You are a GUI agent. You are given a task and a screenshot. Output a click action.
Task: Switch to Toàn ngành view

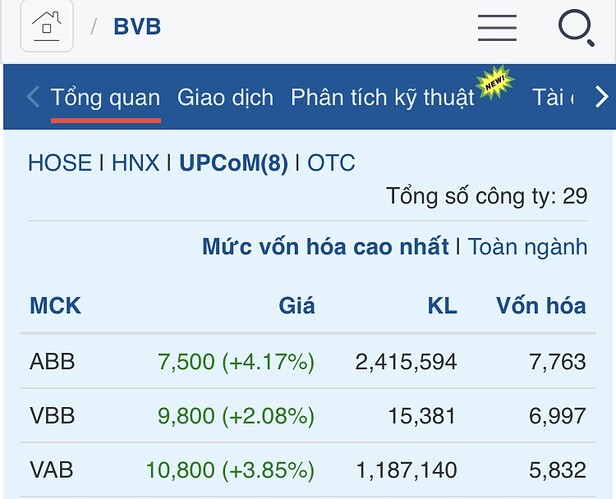(x=527, y=246)
